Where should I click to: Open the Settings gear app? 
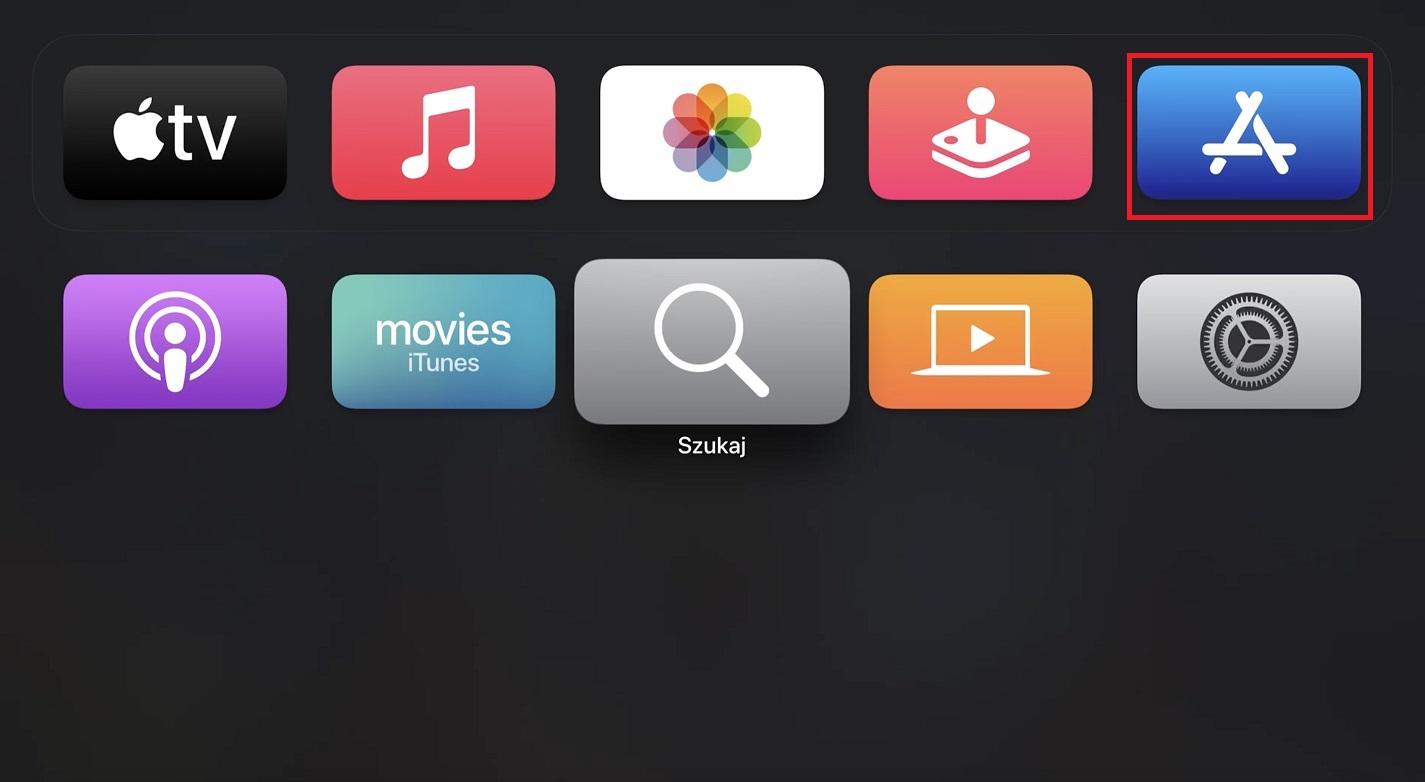(x=1249, y=342)
